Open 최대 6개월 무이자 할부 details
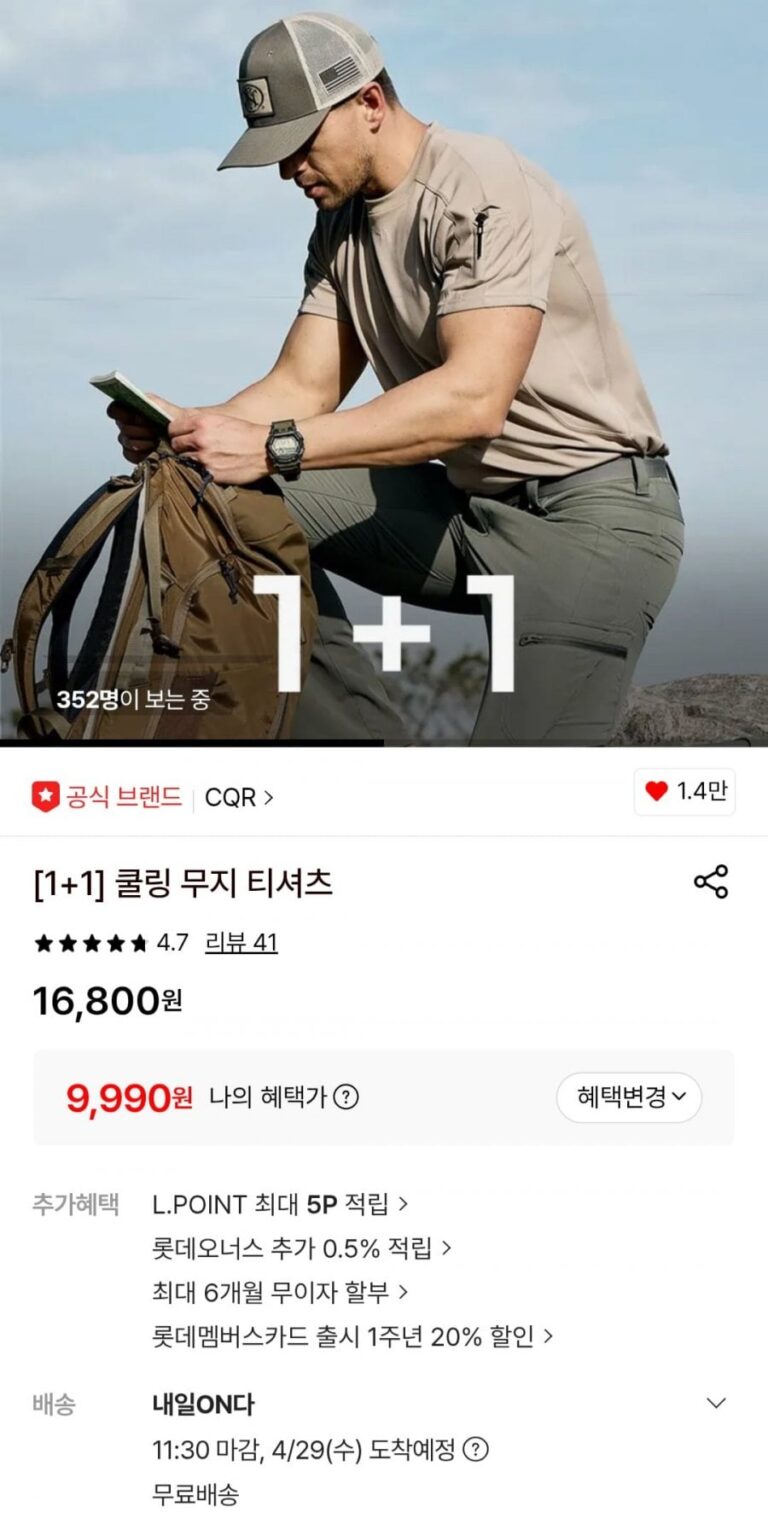768x1530 pixels. tap(280, 1292)
